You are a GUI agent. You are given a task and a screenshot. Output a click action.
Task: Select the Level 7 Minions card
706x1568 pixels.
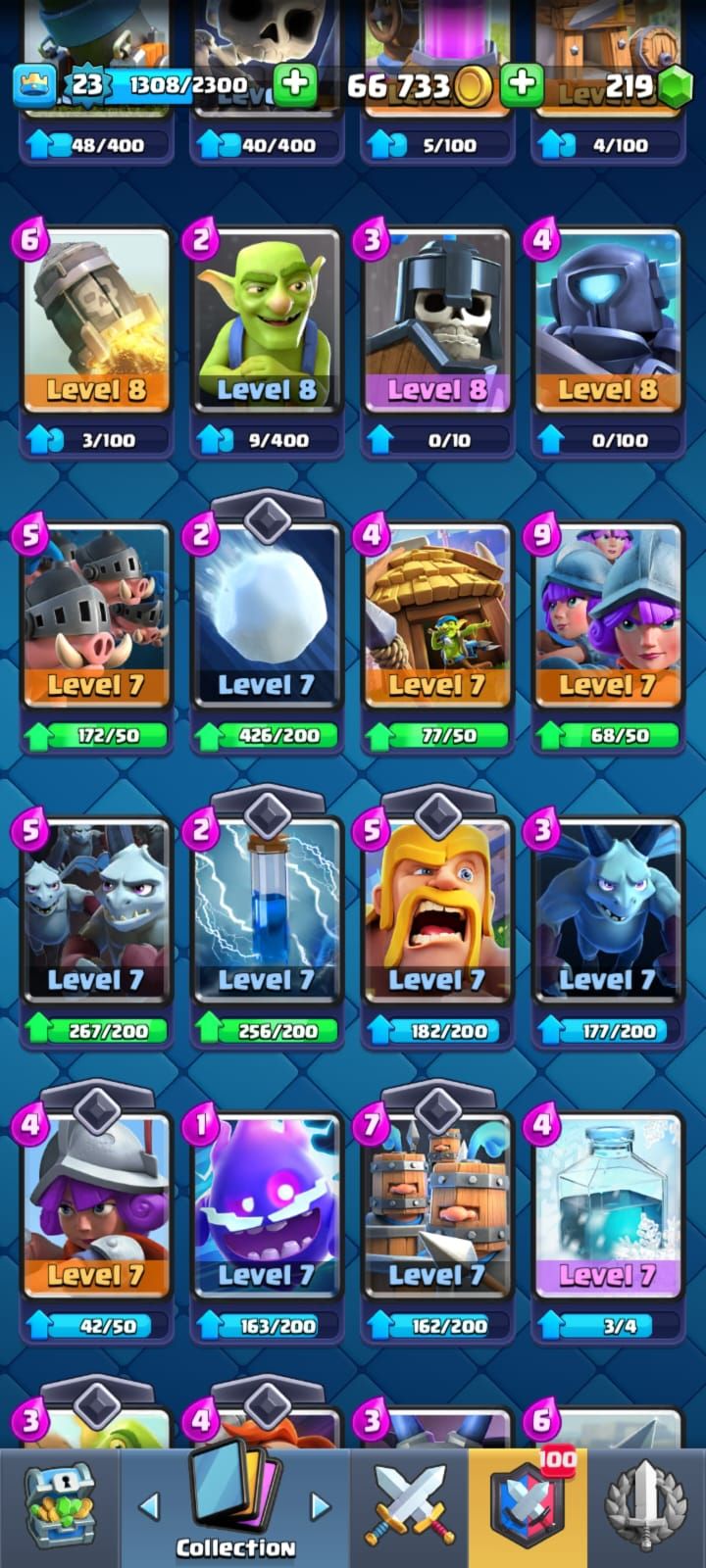[x=608, y=911]
